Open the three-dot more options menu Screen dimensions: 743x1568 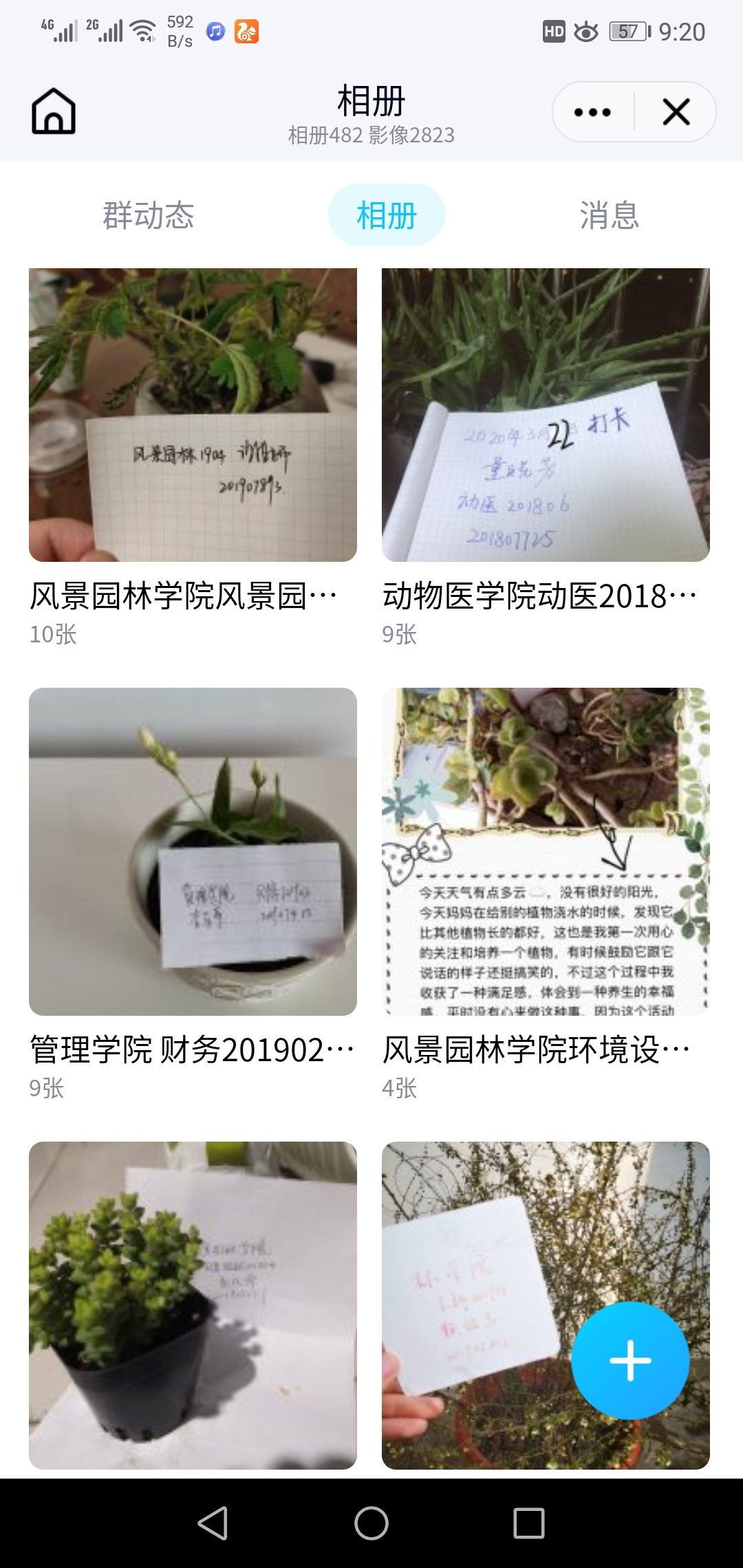point(592,112)
